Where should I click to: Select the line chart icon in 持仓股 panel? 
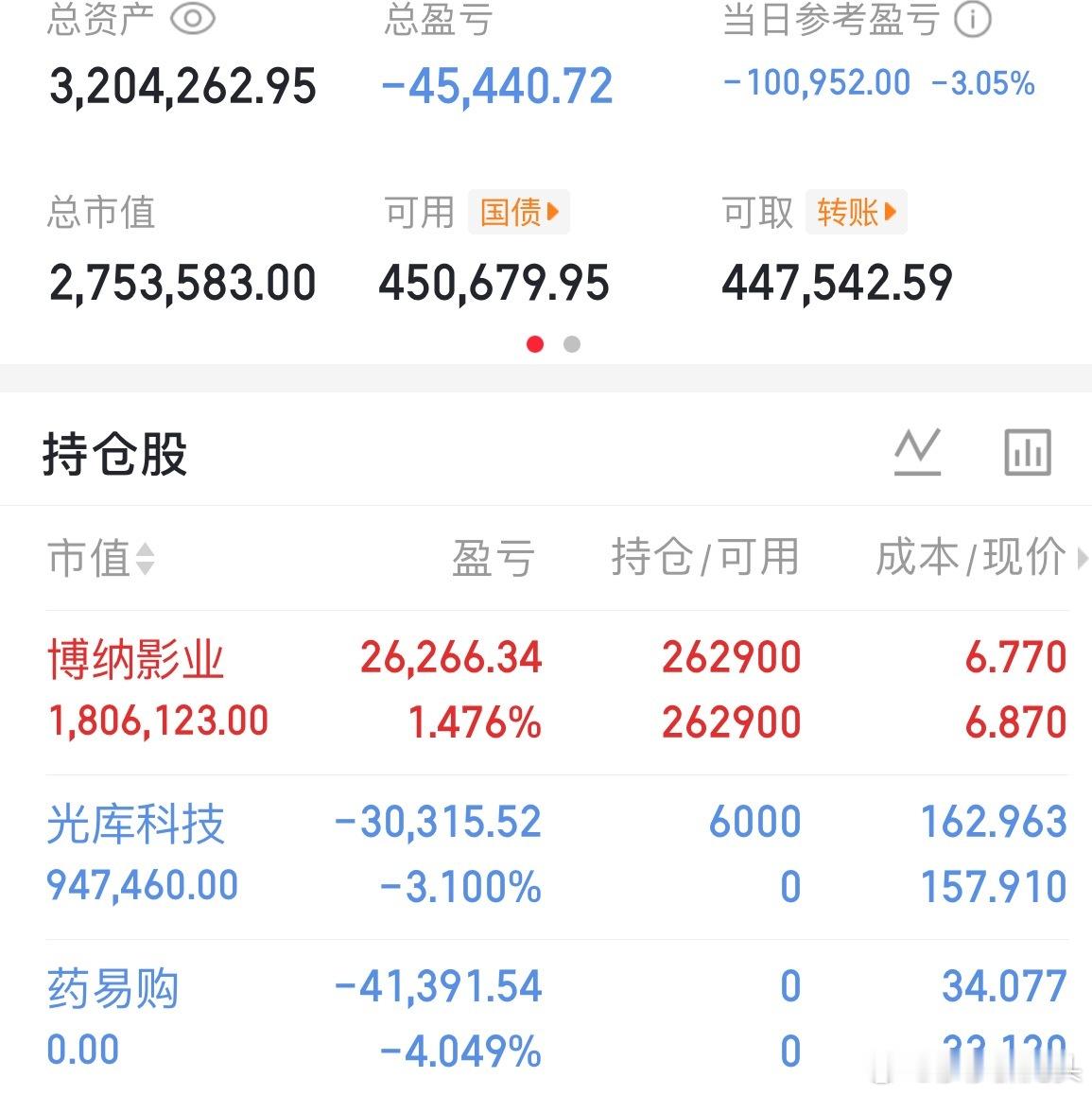916,451
